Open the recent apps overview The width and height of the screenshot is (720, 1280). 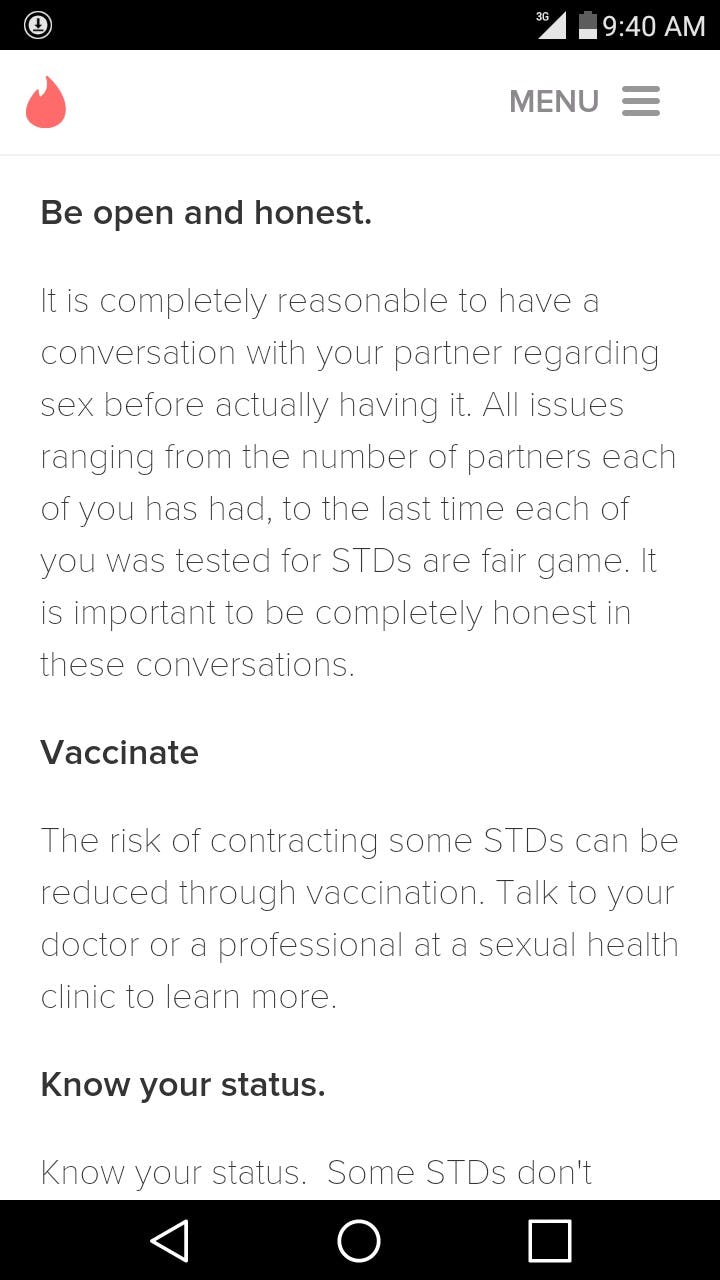pyautogui.click(x=549, y=1240)
